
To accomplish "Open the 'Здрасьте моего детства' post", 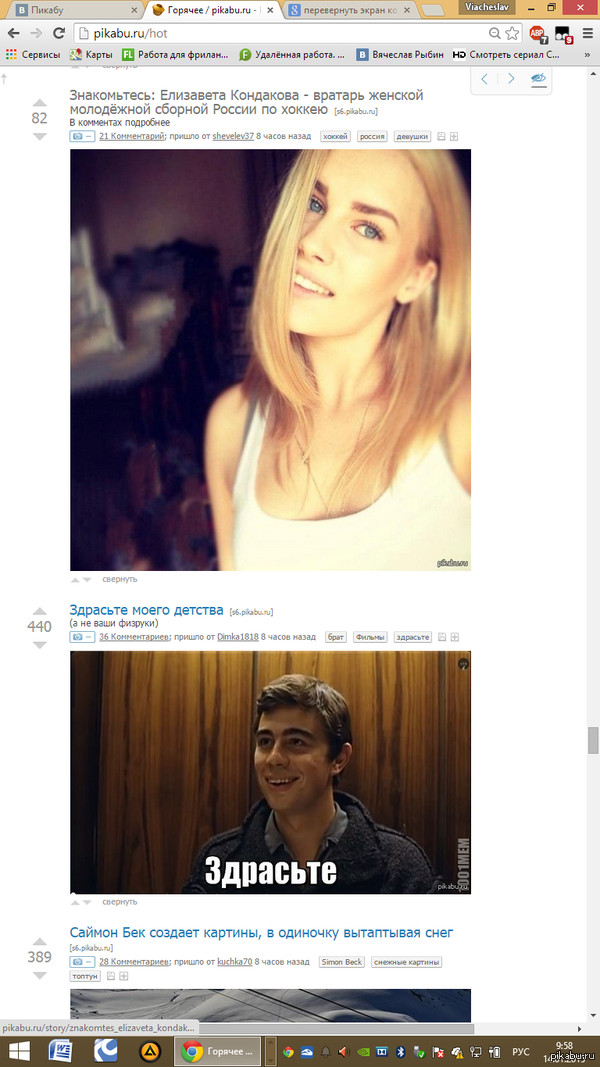I will 147,610.
